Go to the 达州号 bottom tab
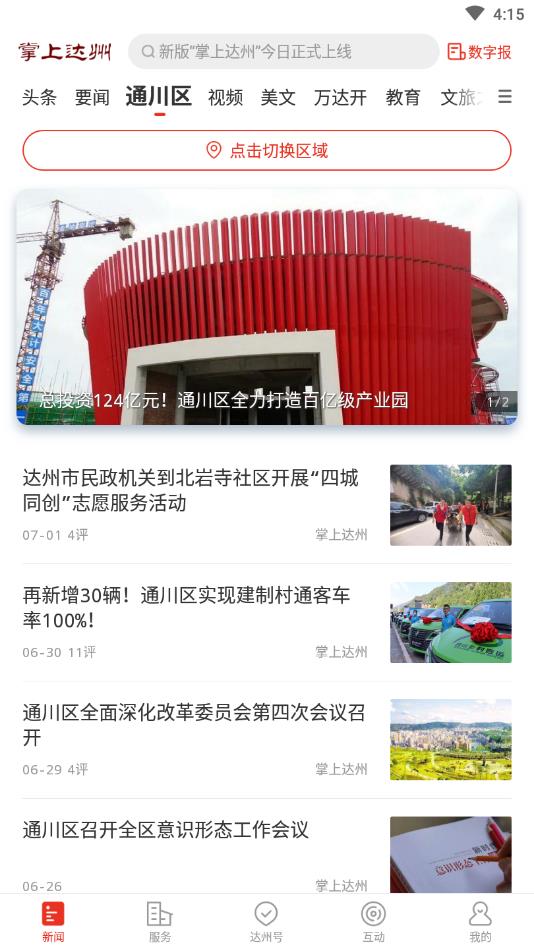The image size is (534, 949). [266, 922]
